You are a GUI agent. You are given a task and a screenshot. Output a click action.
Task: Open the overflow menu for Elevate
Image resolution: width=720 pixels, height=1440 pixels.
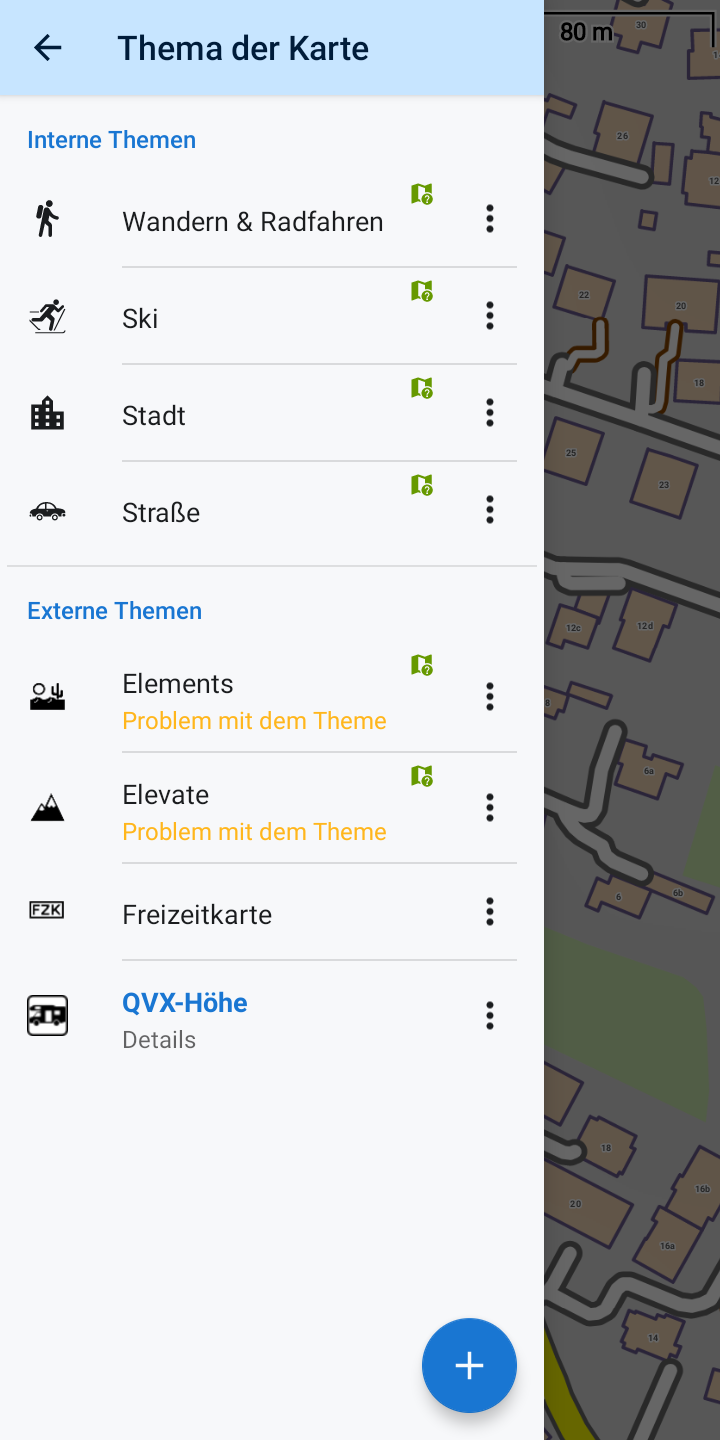(489, 808)
